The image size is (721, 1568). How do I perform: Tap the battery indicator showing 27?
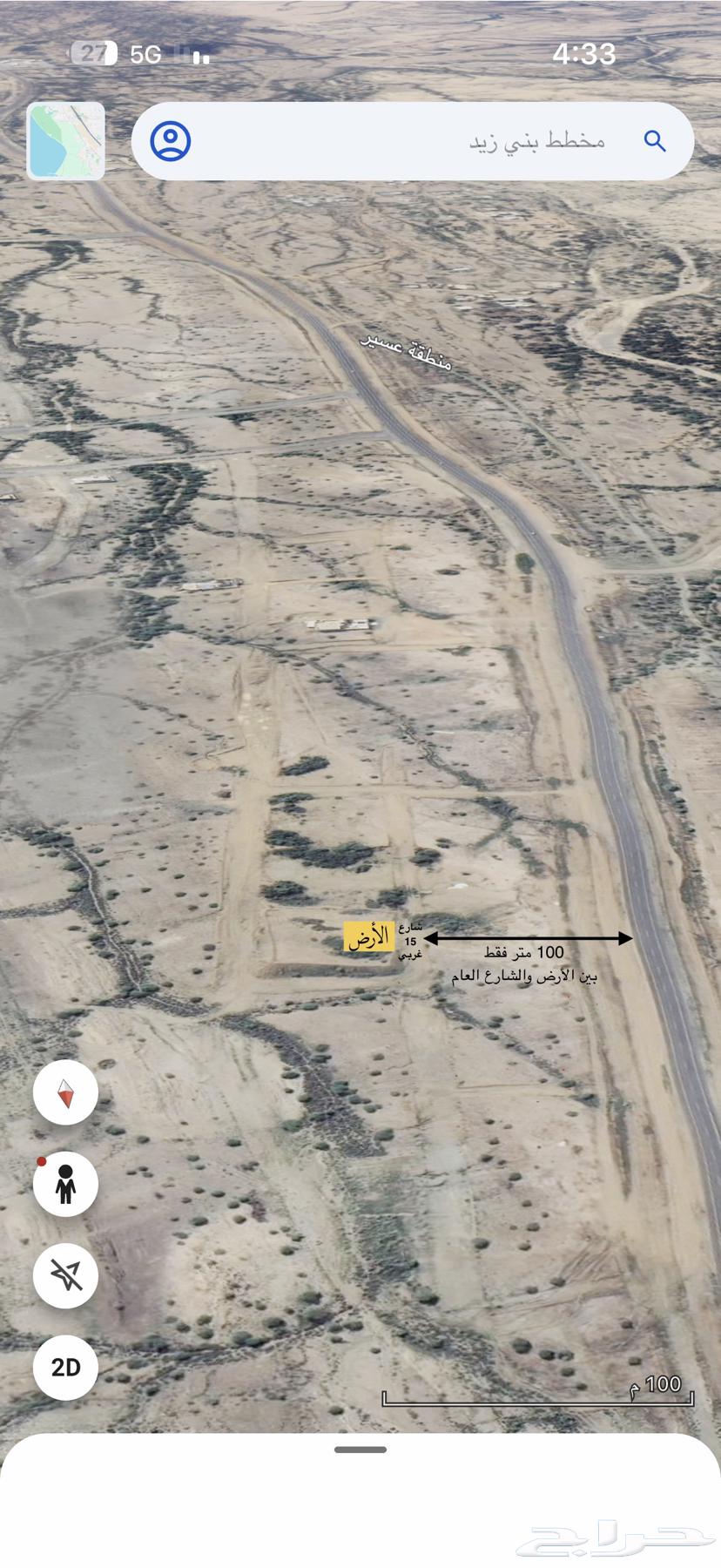(x=90, y=52)
